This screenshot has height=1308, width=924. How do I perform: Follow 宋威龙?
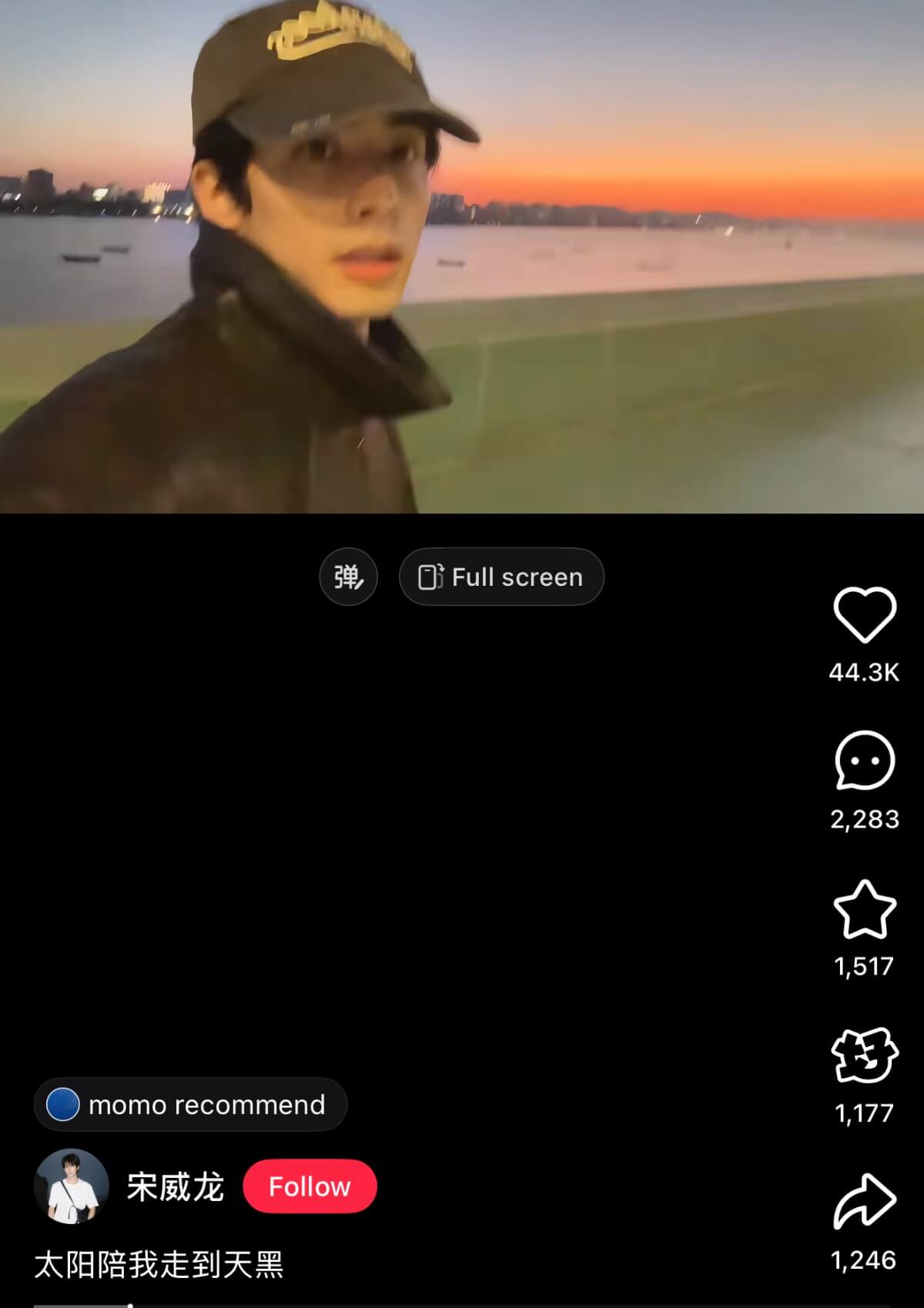(310, 1186)
